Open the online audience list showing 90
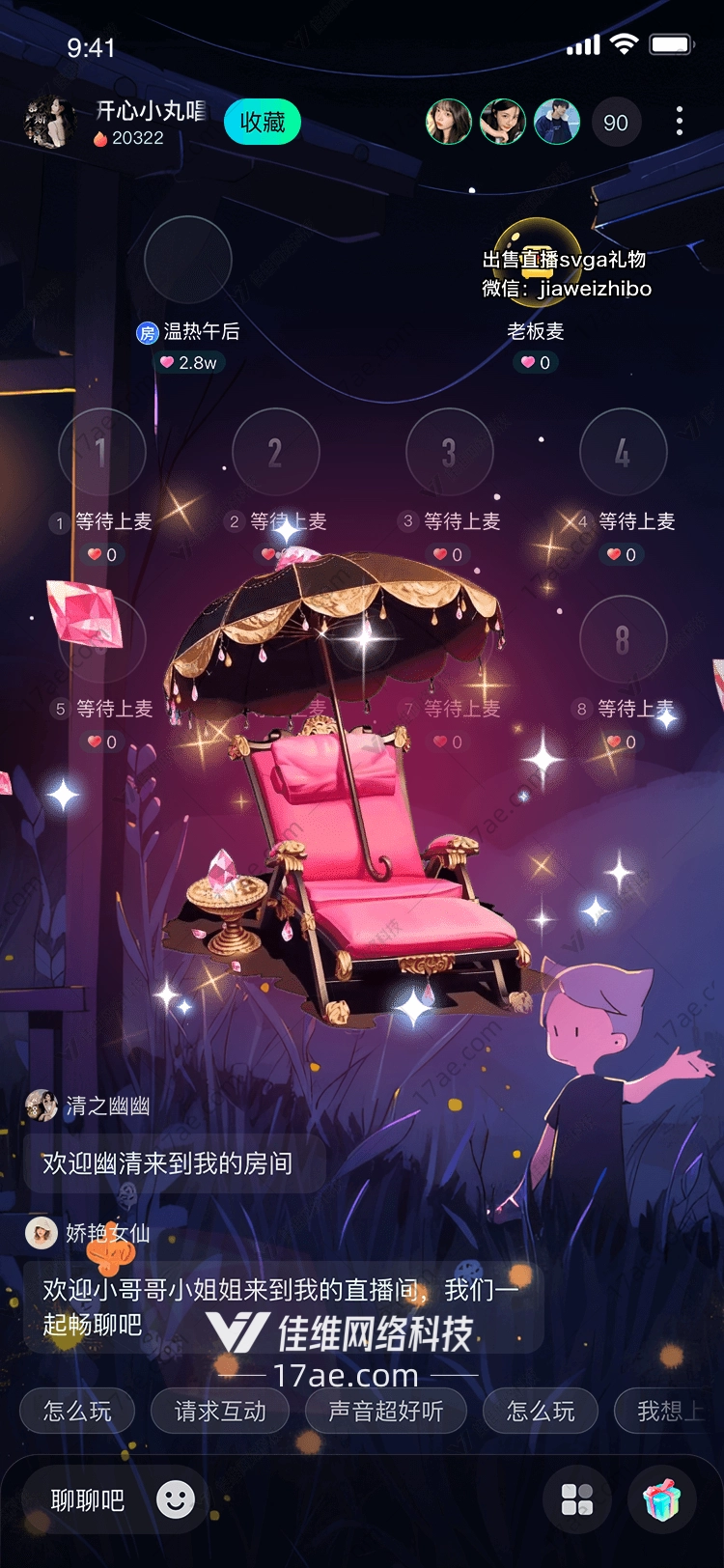 pos(616,123)
